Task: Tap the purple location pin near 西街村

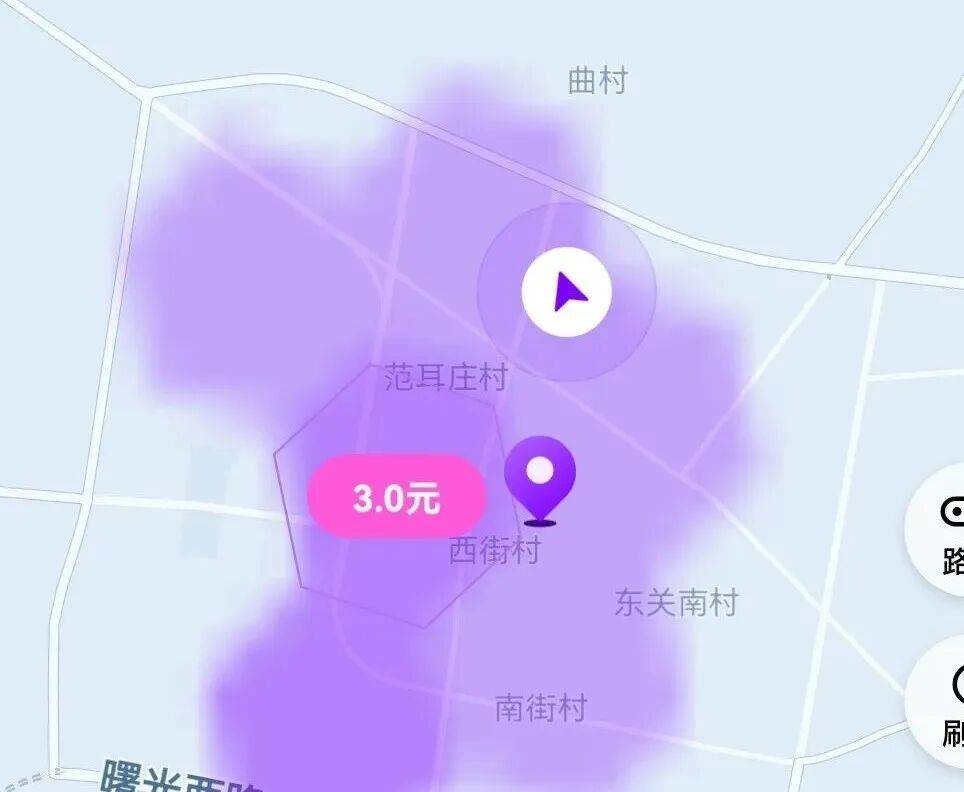Action: click(540, 477)
